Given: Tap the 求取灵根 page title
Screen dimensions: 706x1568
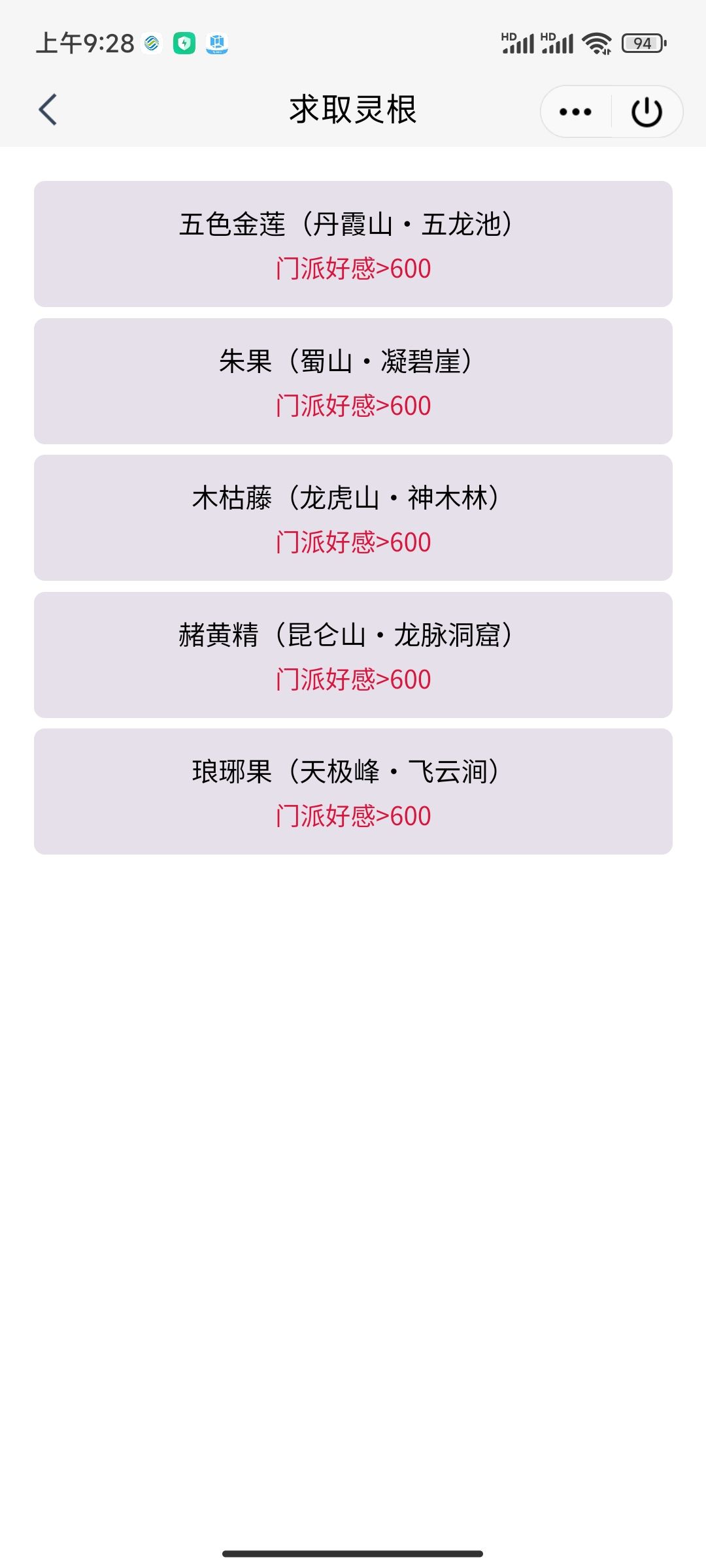Looking at the screenshot, I should (353, 108).
